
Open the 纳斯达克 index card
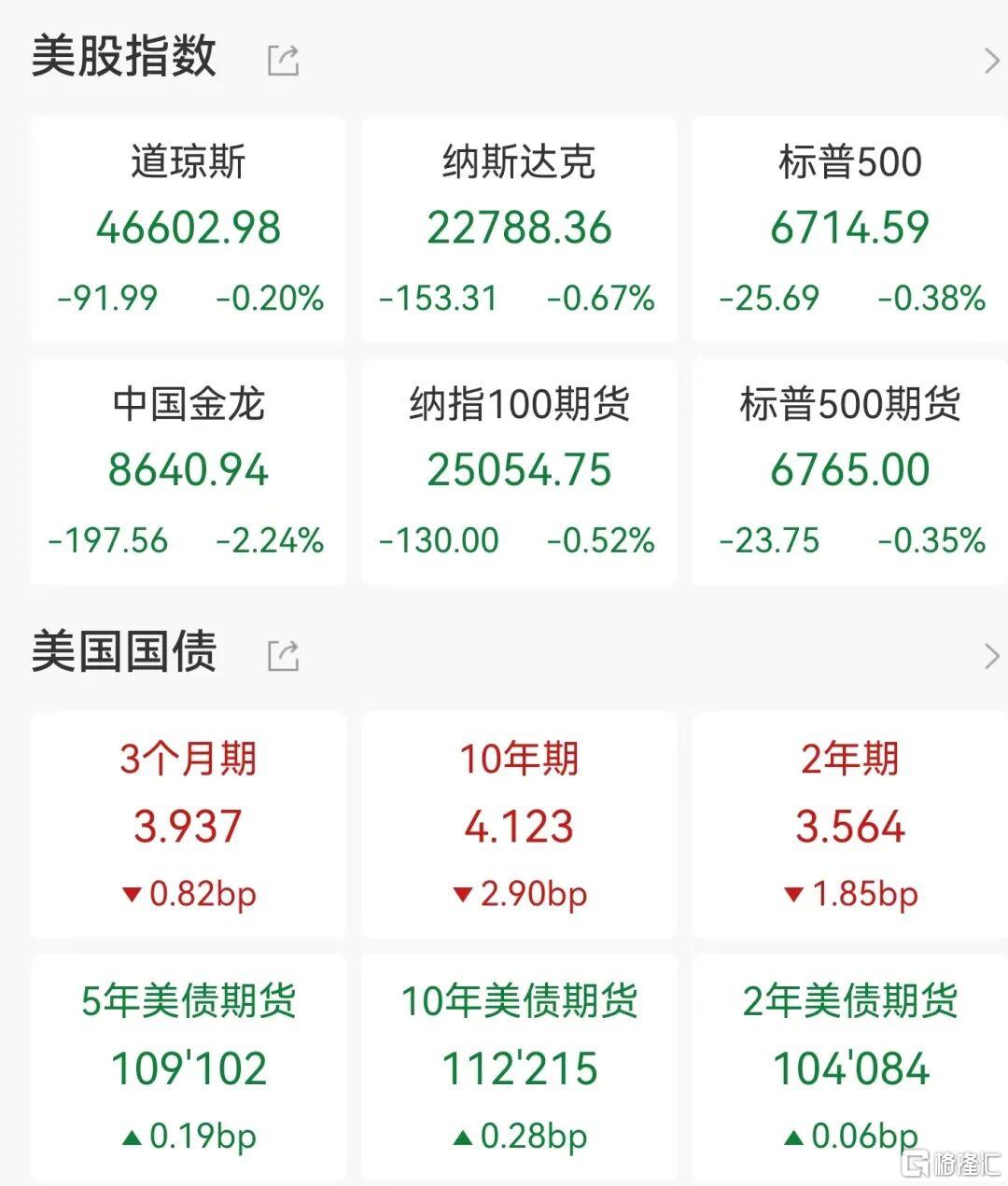519,230
